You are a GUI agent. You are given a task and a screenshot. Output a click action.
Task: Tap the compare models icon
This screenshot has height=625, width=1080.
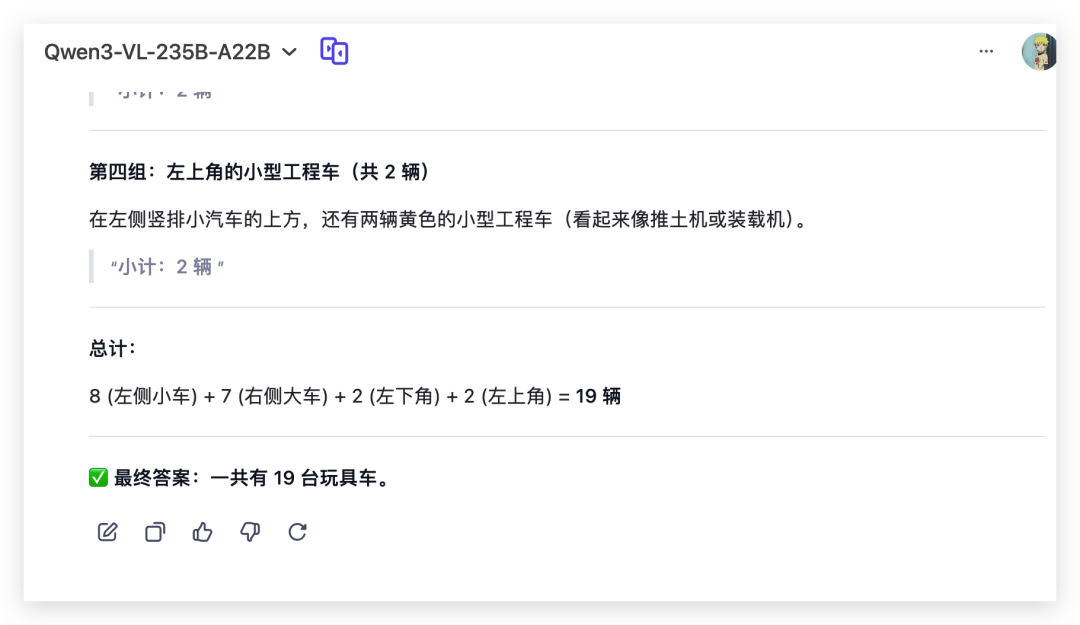tap(334, 51)
